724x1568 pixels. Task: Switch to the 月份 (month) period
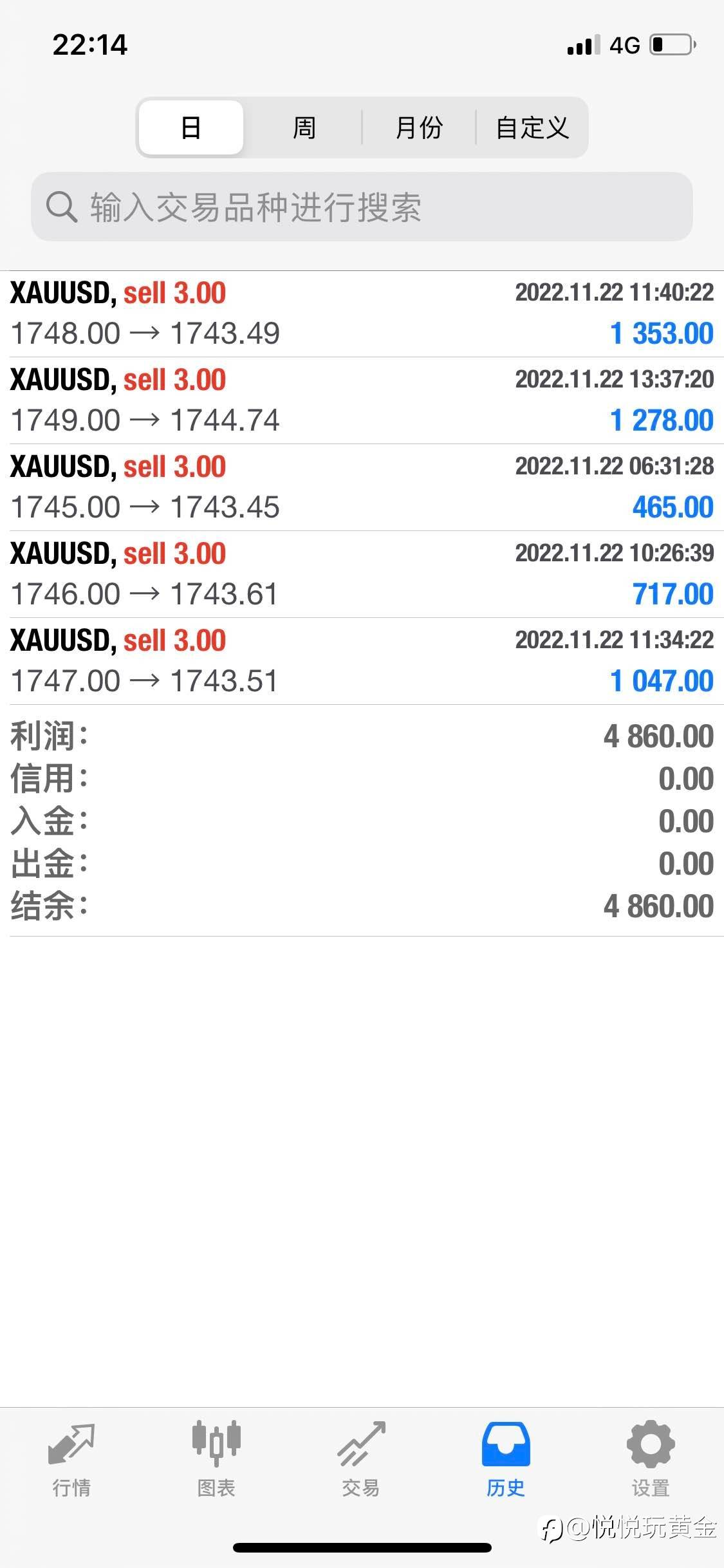pyautogui.click(x=419, y=127)
